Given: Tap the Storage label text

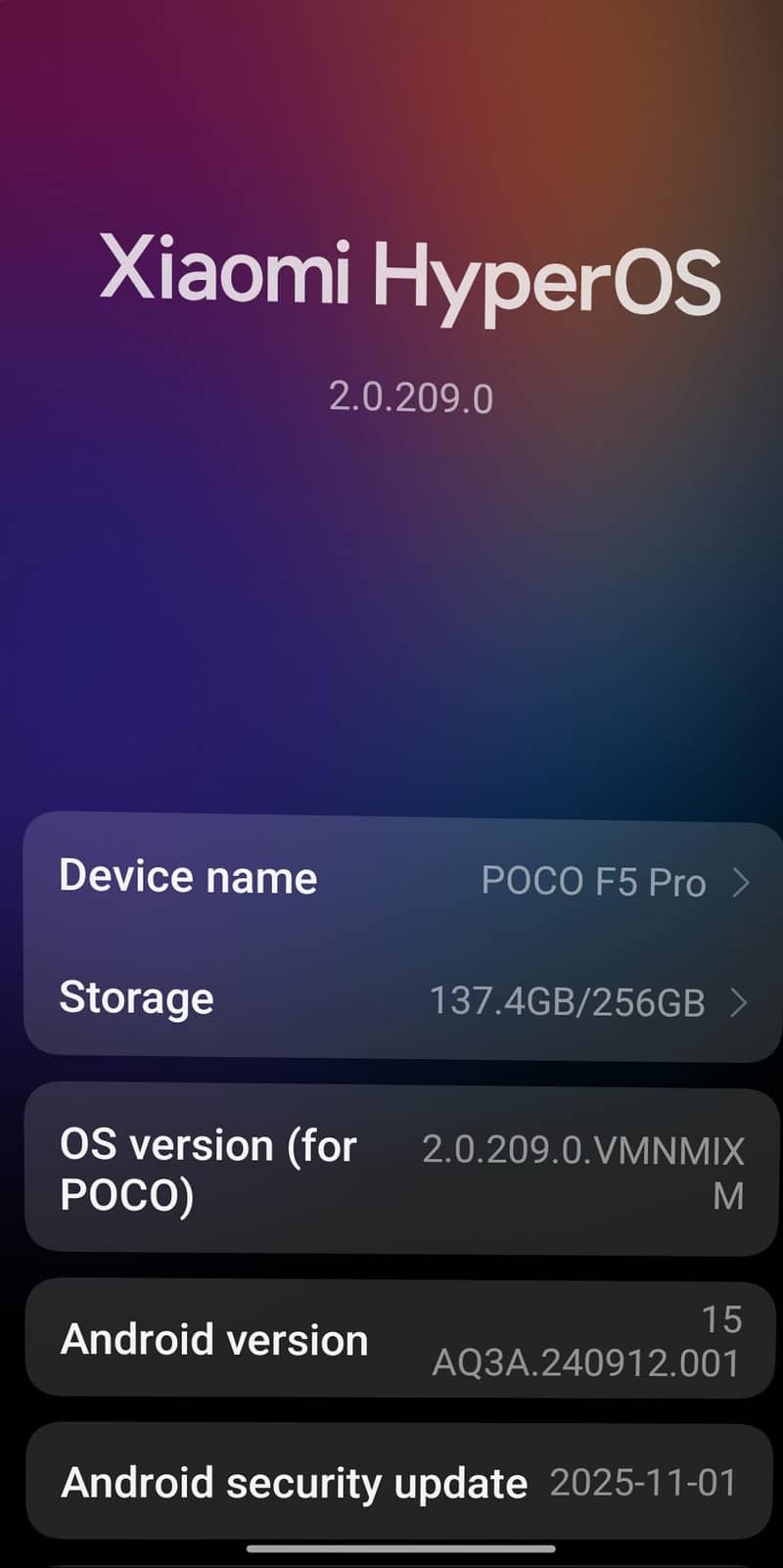Looking at the screenshot, I should [136, 999].
